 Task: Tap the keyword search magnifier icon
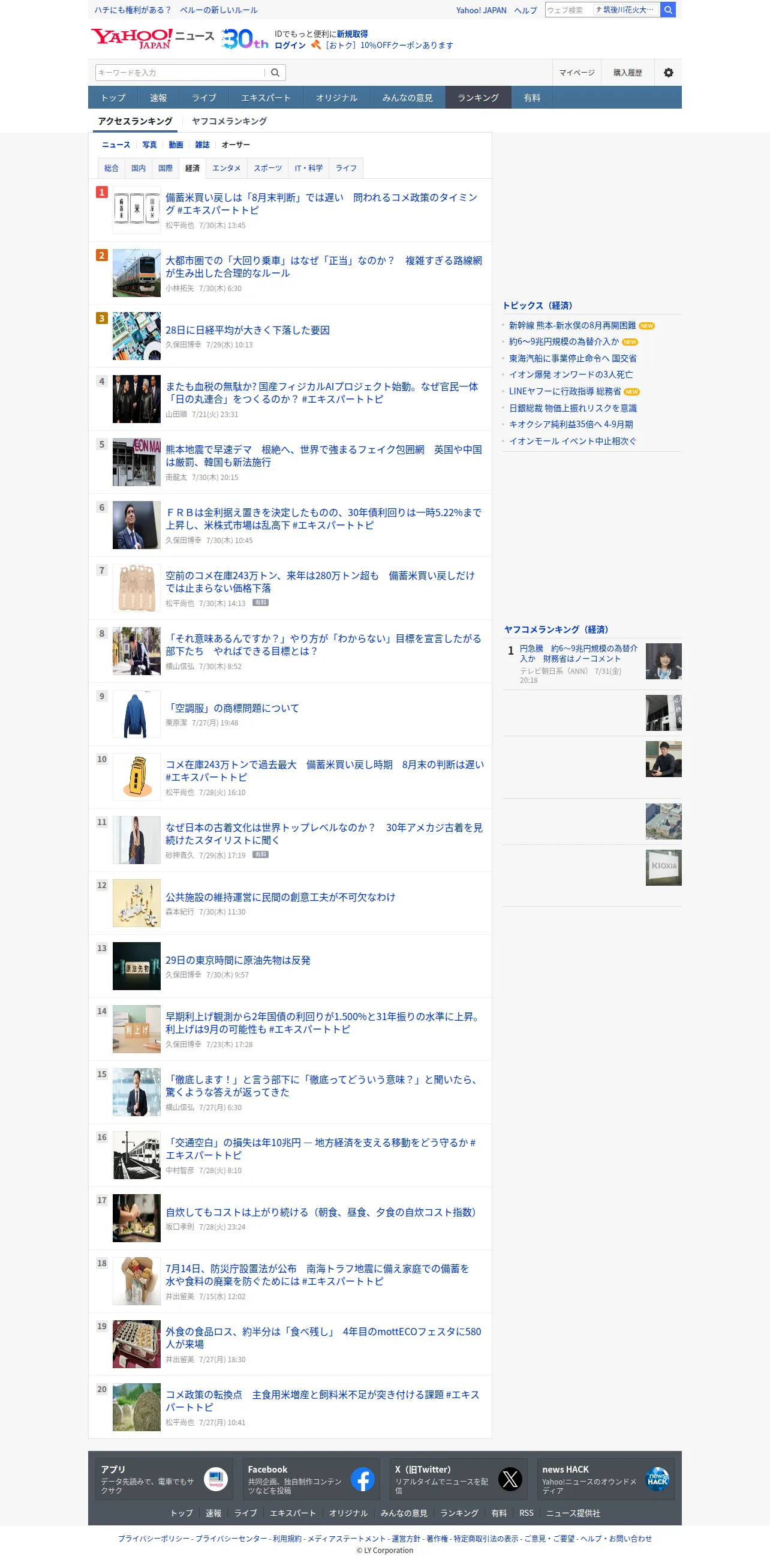(x=275, y=73)
